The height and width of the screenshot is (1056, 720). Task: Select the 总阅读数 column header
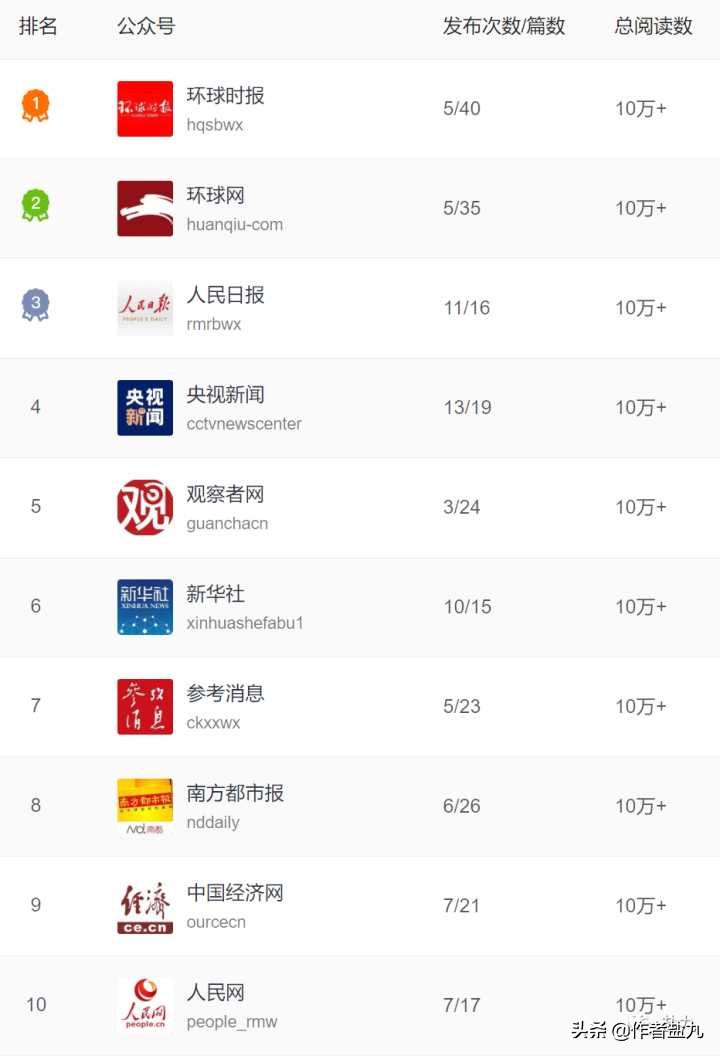click(x=651, y=27)
